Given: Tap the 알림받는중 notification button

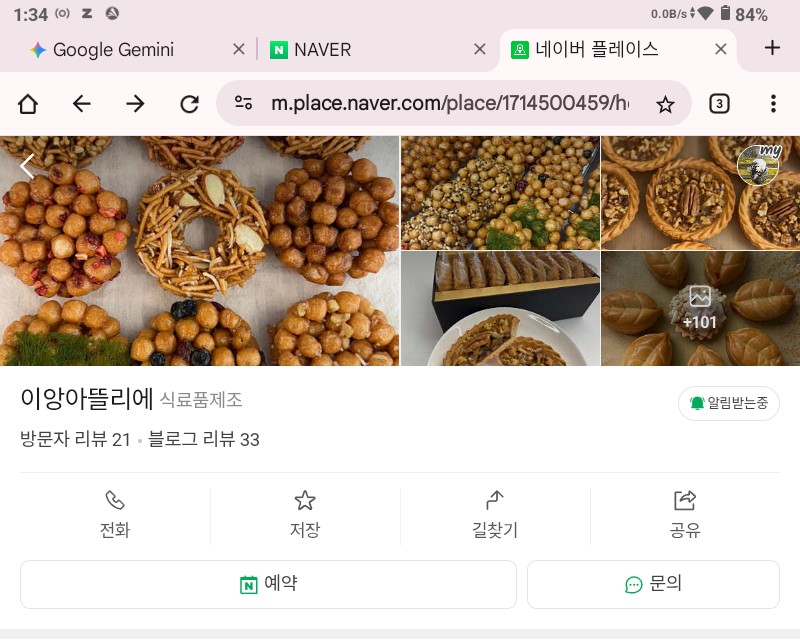Looking at the screenshot, I should pyautogui.click(x=728, y=403).
